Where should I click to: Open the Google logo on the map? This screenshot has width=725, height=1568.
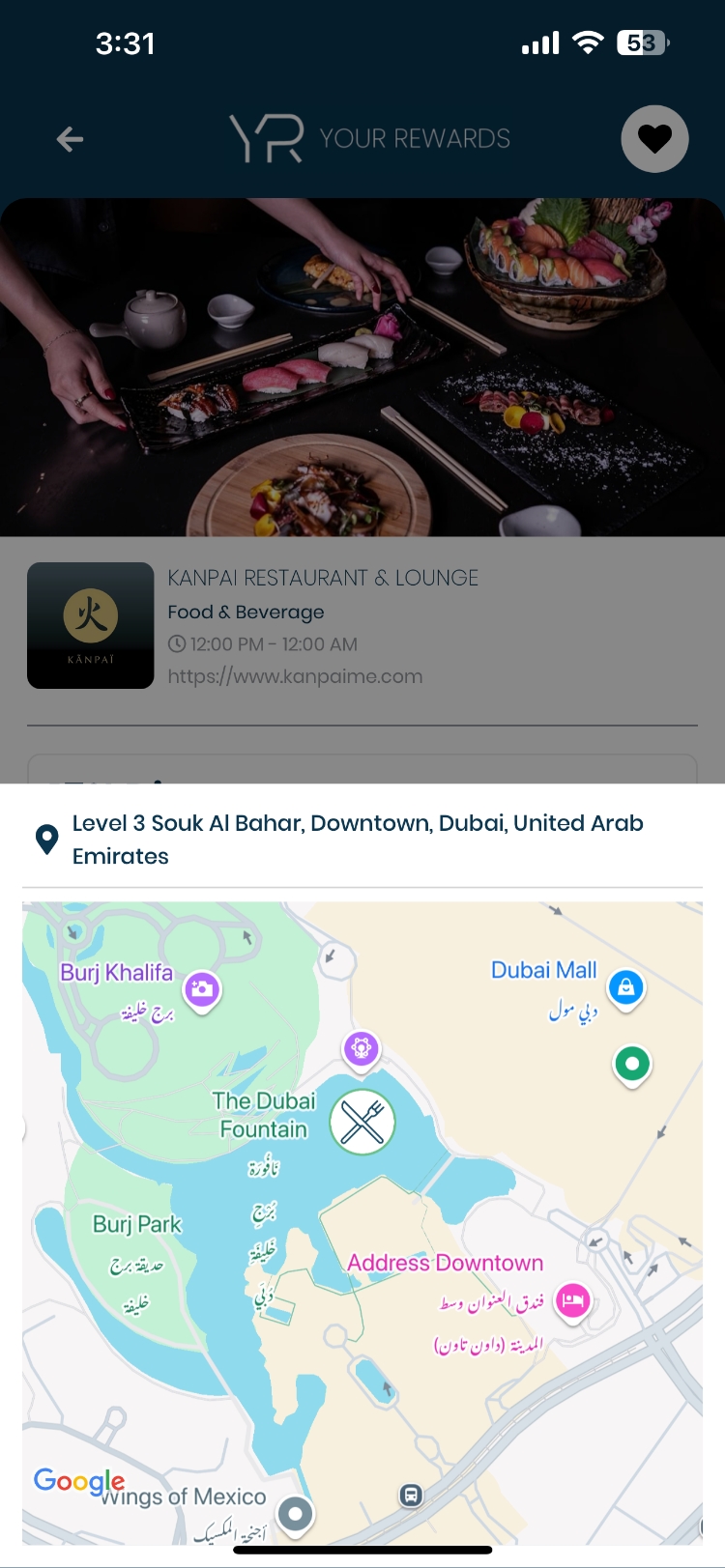[x=78, y=1480]
